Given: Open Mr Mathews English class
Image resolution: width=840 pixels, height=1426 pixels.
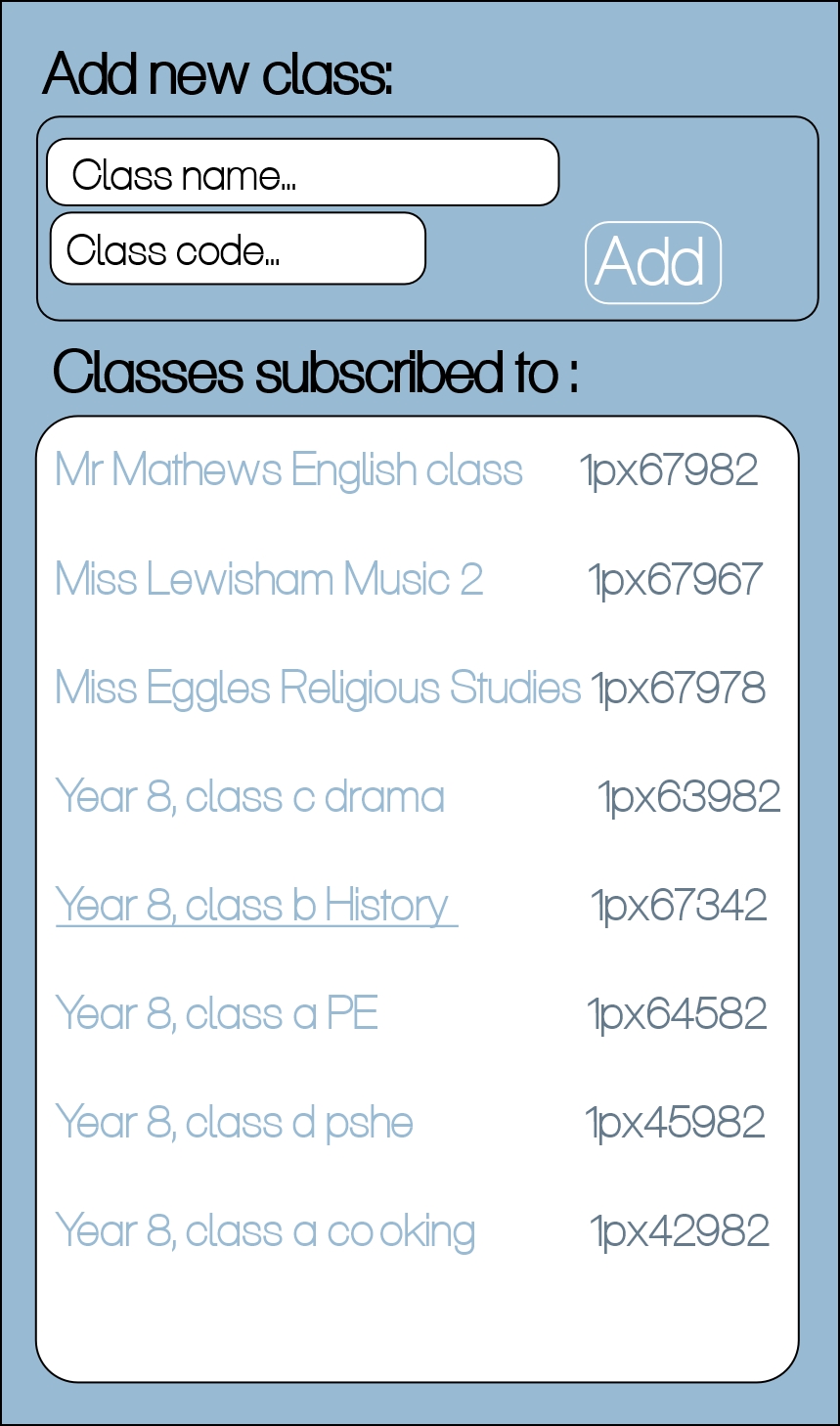Looking at the screenshot, I should (288, 470).
